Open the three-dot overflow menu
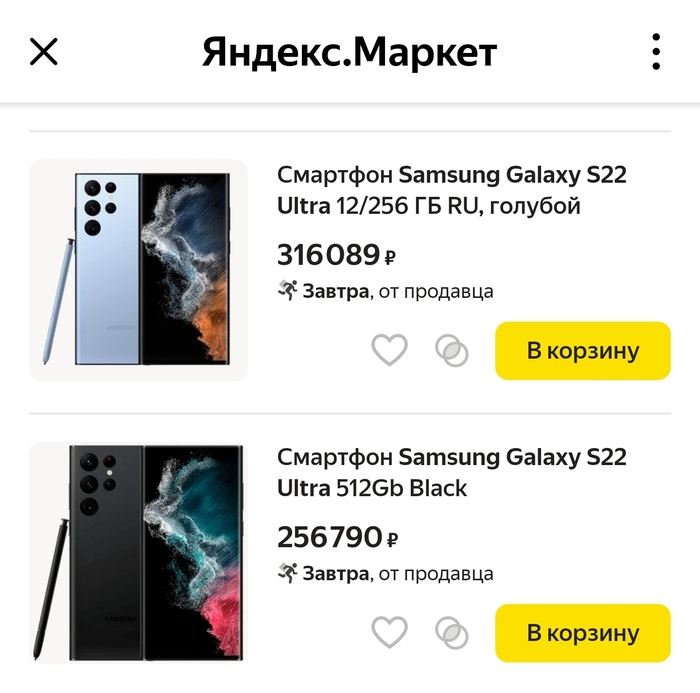The height and width of the screenshot is (693, 700). click(656, 52)
